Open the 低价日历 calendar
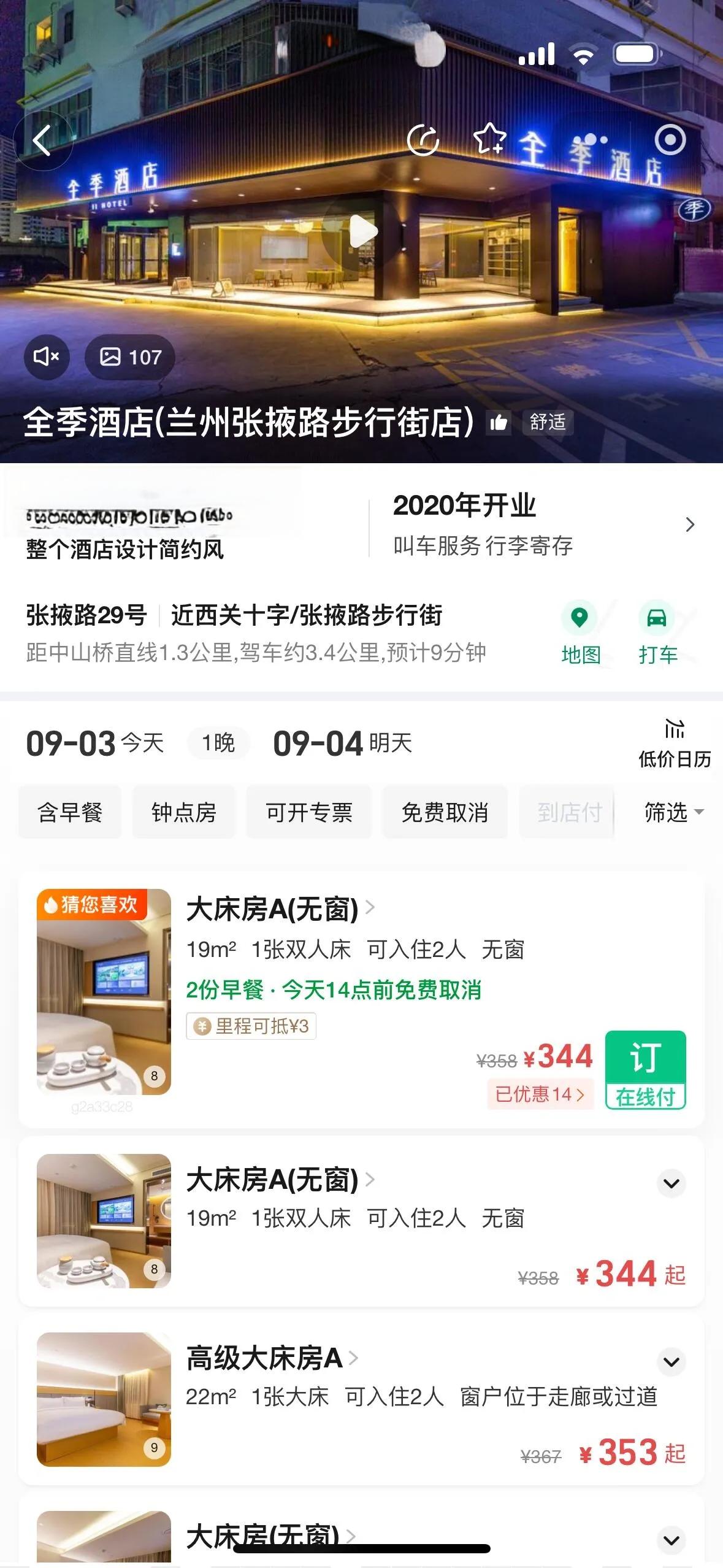The height and width of the screenshot is (1568, 723). [x=674, y=743]
